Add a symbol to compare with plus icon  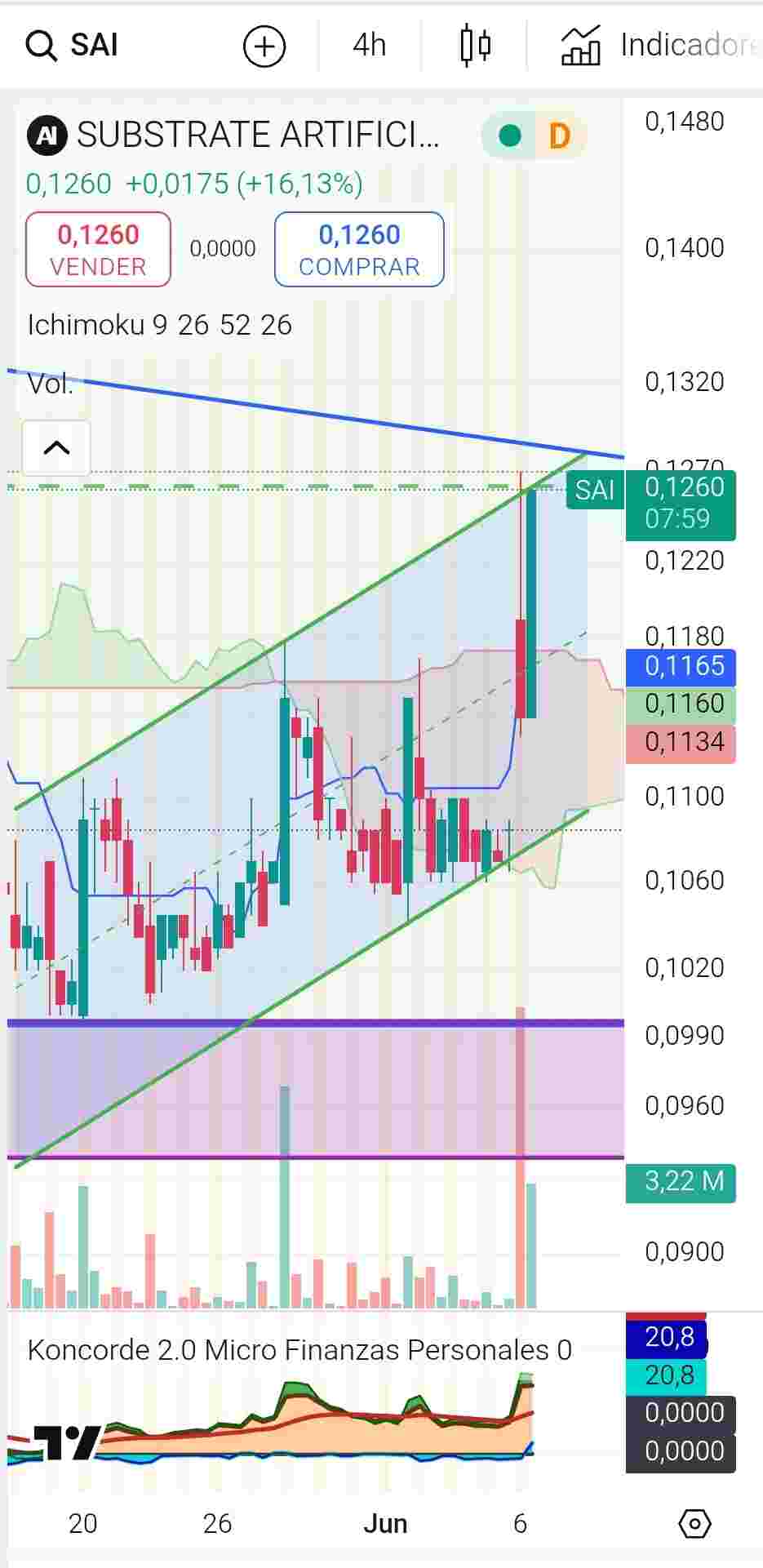[x=264, y=46]
